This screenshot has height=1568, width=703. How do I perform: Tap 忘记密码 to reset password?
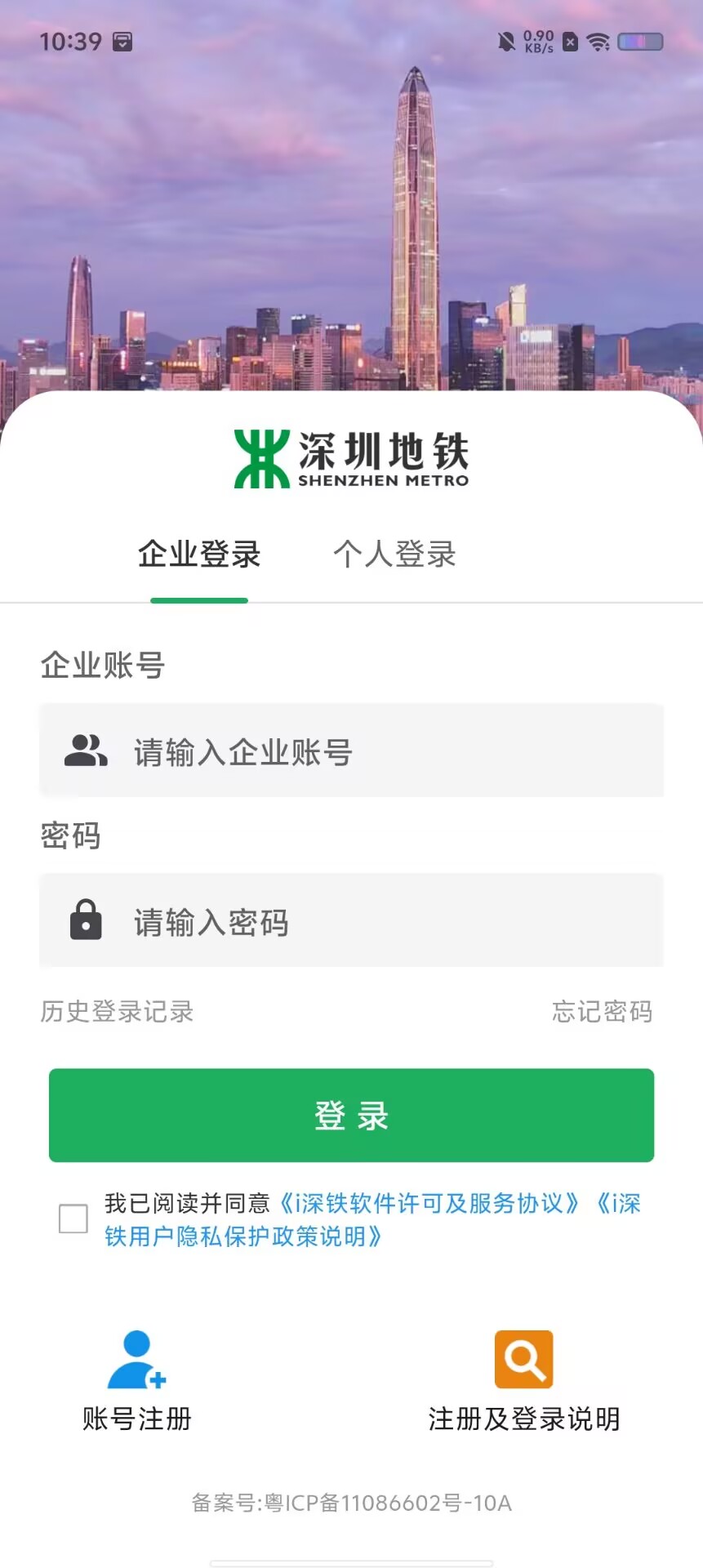[602, 1012]
